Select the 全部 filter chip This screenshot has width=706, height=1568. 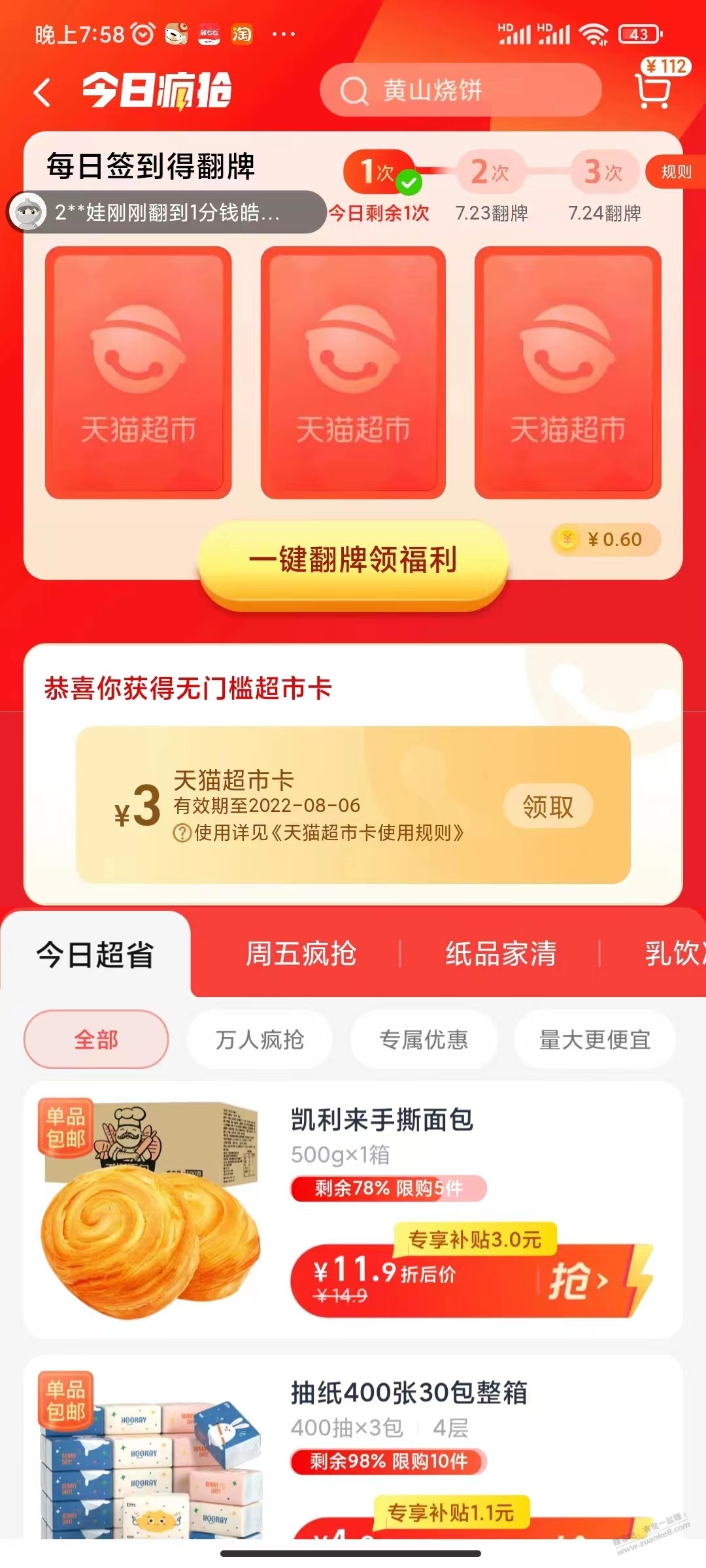(96, 1039)
